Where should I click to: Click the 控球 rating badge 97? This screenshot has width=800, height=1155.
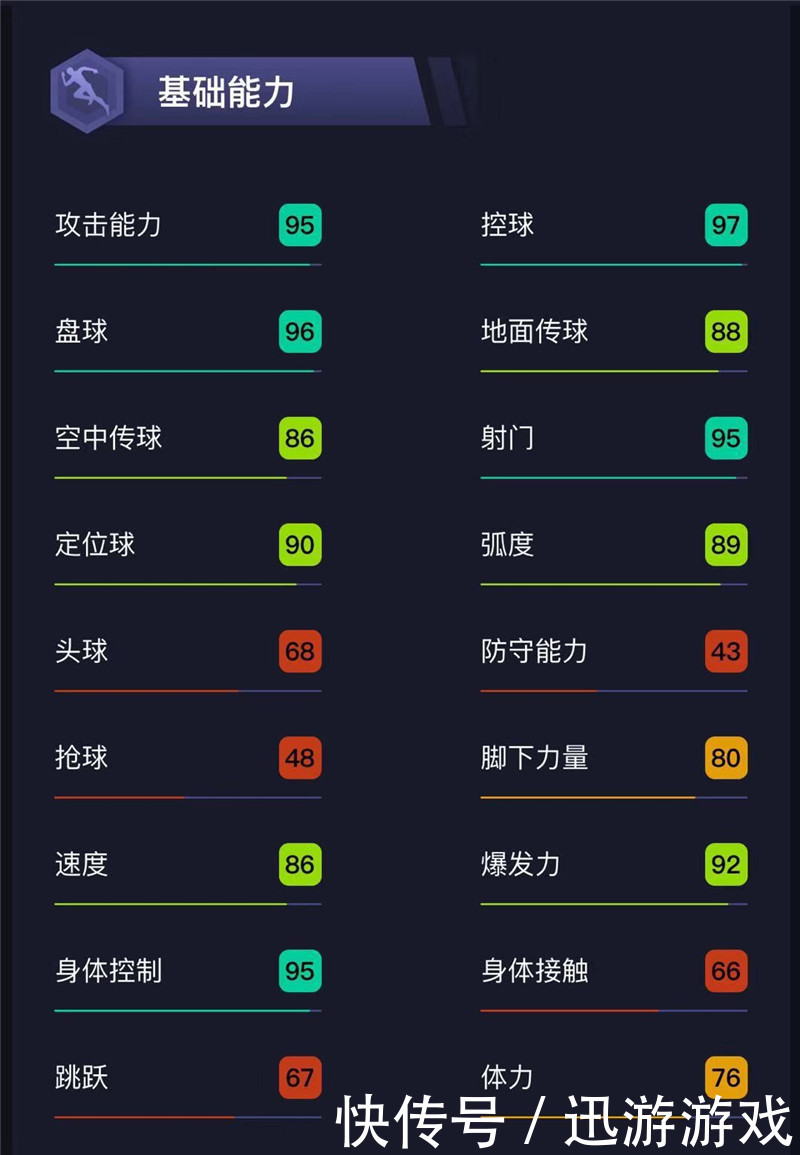(725, 225)
